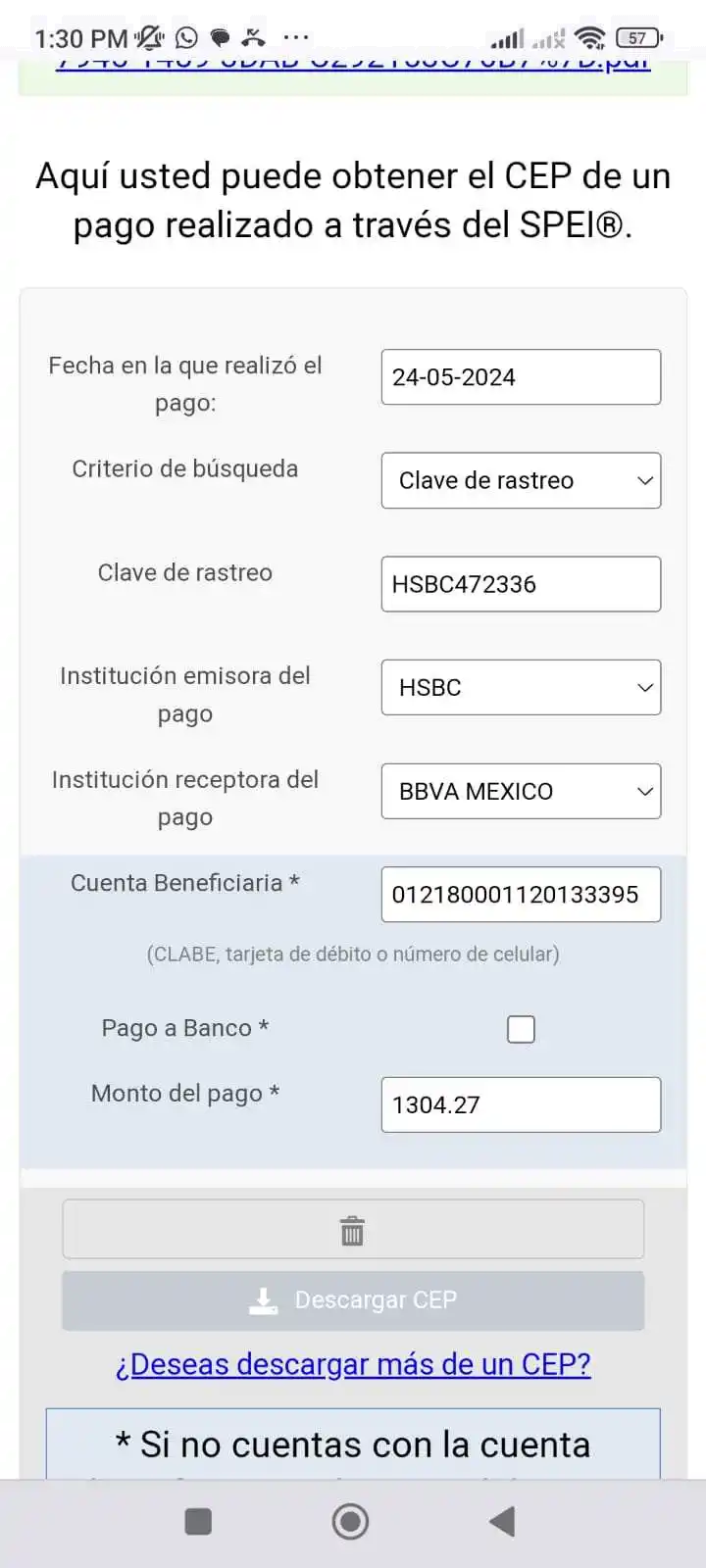Edit the Monto del pago field
This screenshot has width=706, height=1568.
[520, 1104]
